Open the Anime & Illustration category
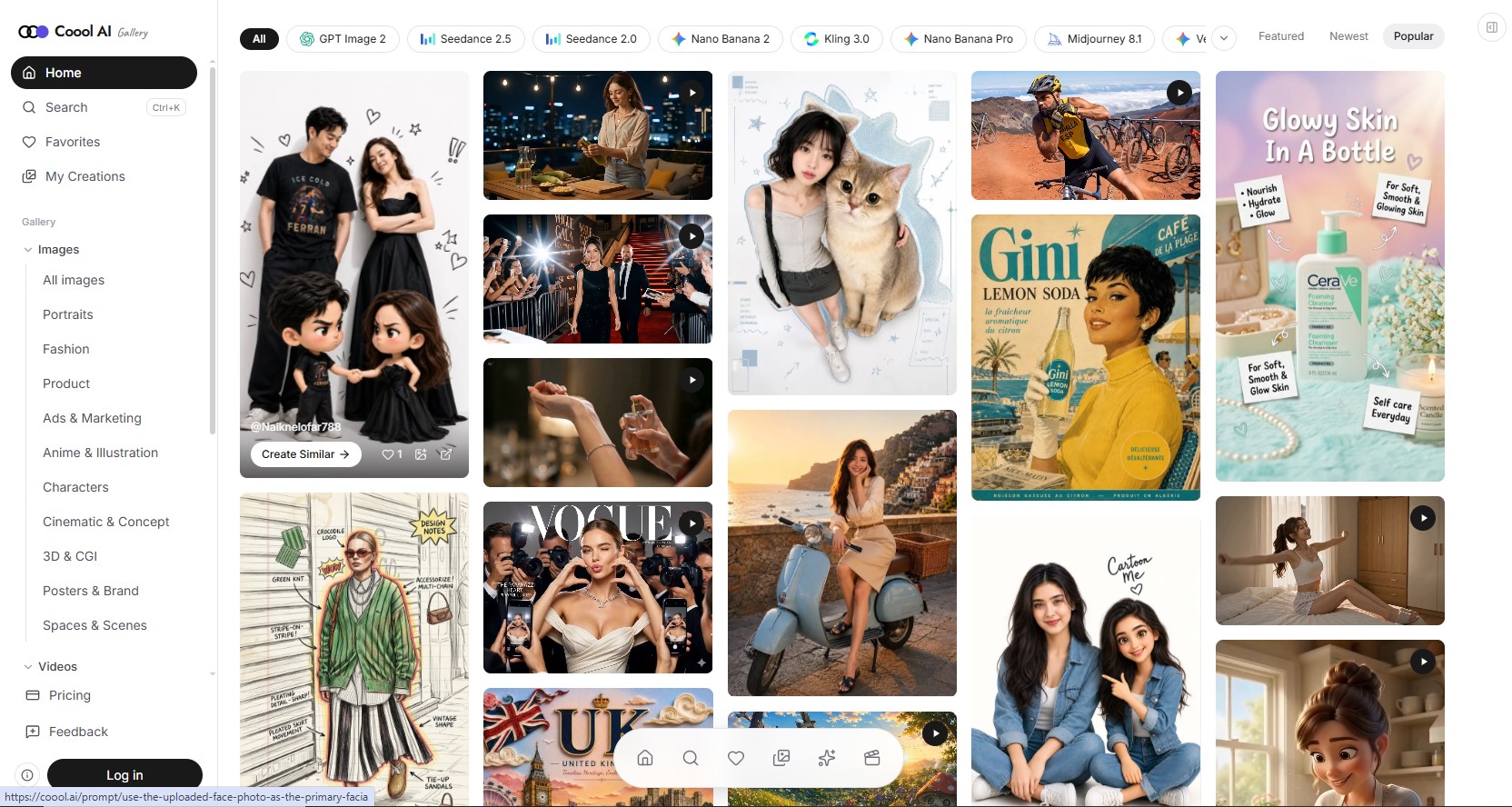Screen dimensions: 1512x807 [x=100, y=453]
